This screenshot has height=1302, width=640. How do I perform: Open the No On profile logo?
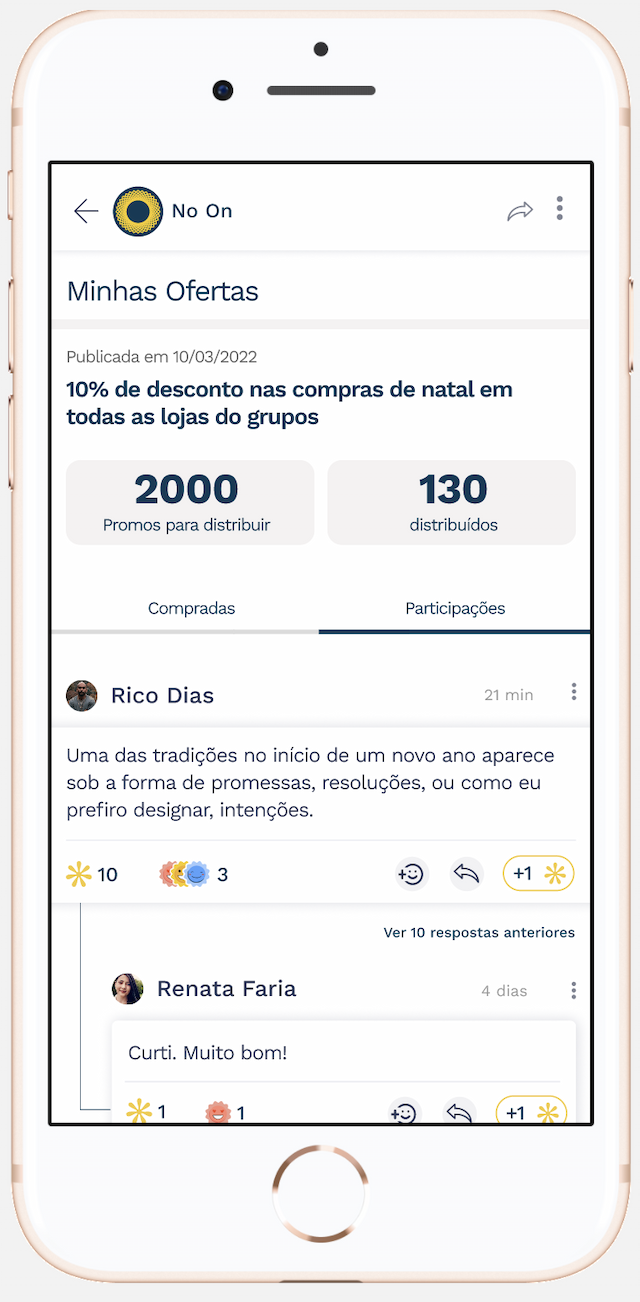point(138,211)
